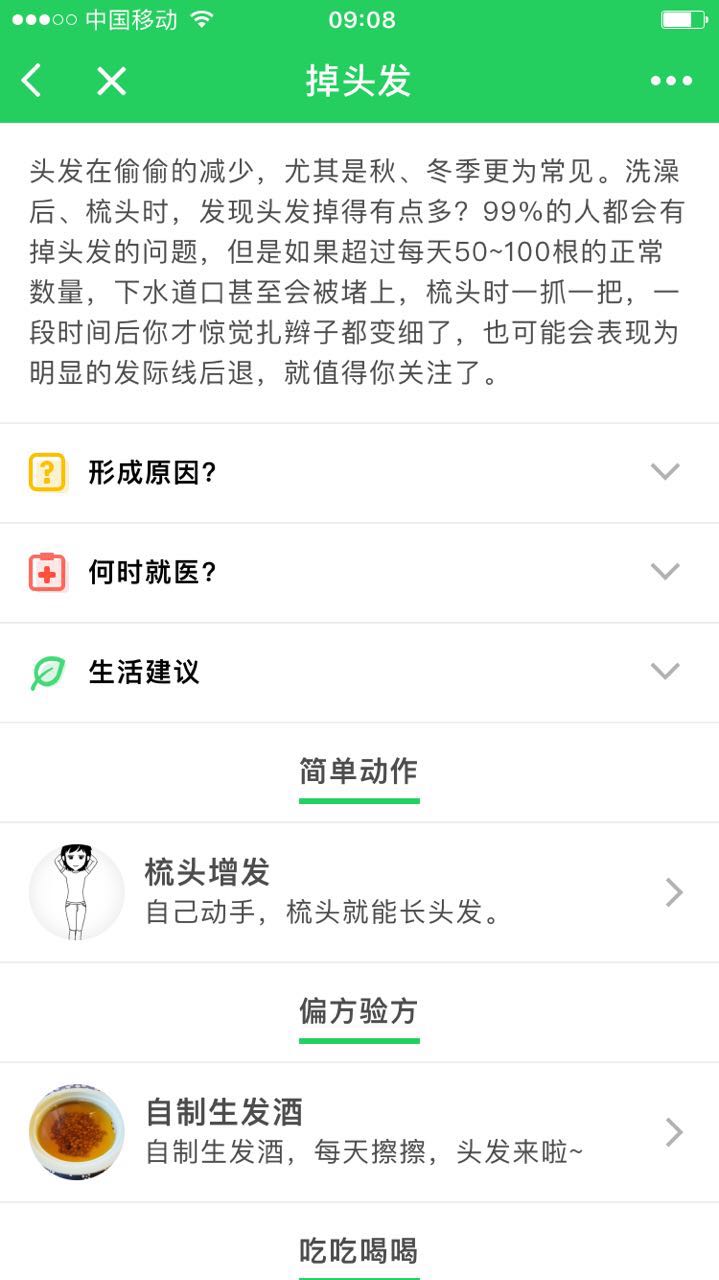Expand the 何时就医 section
719x1280 pixels.
coord(359,572)
